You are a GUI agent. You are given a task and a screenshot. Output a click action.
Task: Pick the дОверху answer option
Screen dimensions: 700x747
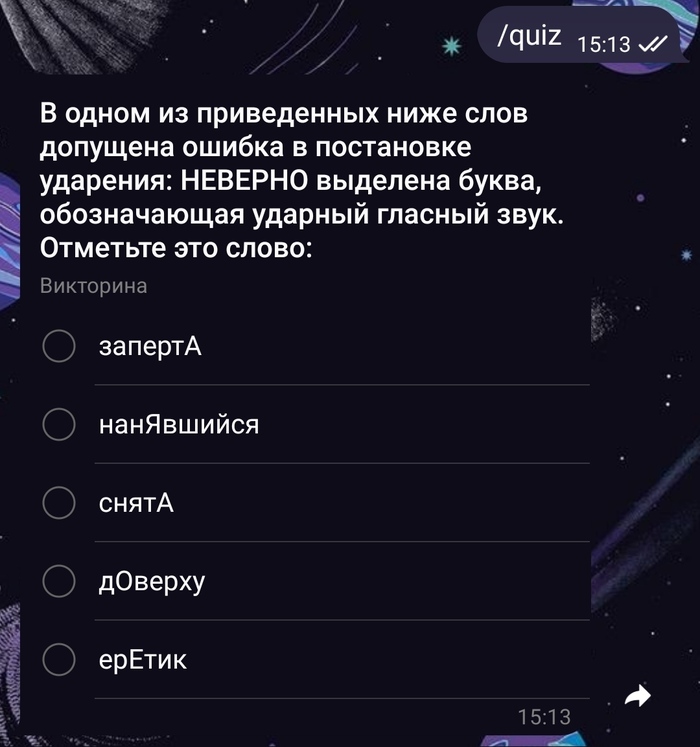[60, 581]
